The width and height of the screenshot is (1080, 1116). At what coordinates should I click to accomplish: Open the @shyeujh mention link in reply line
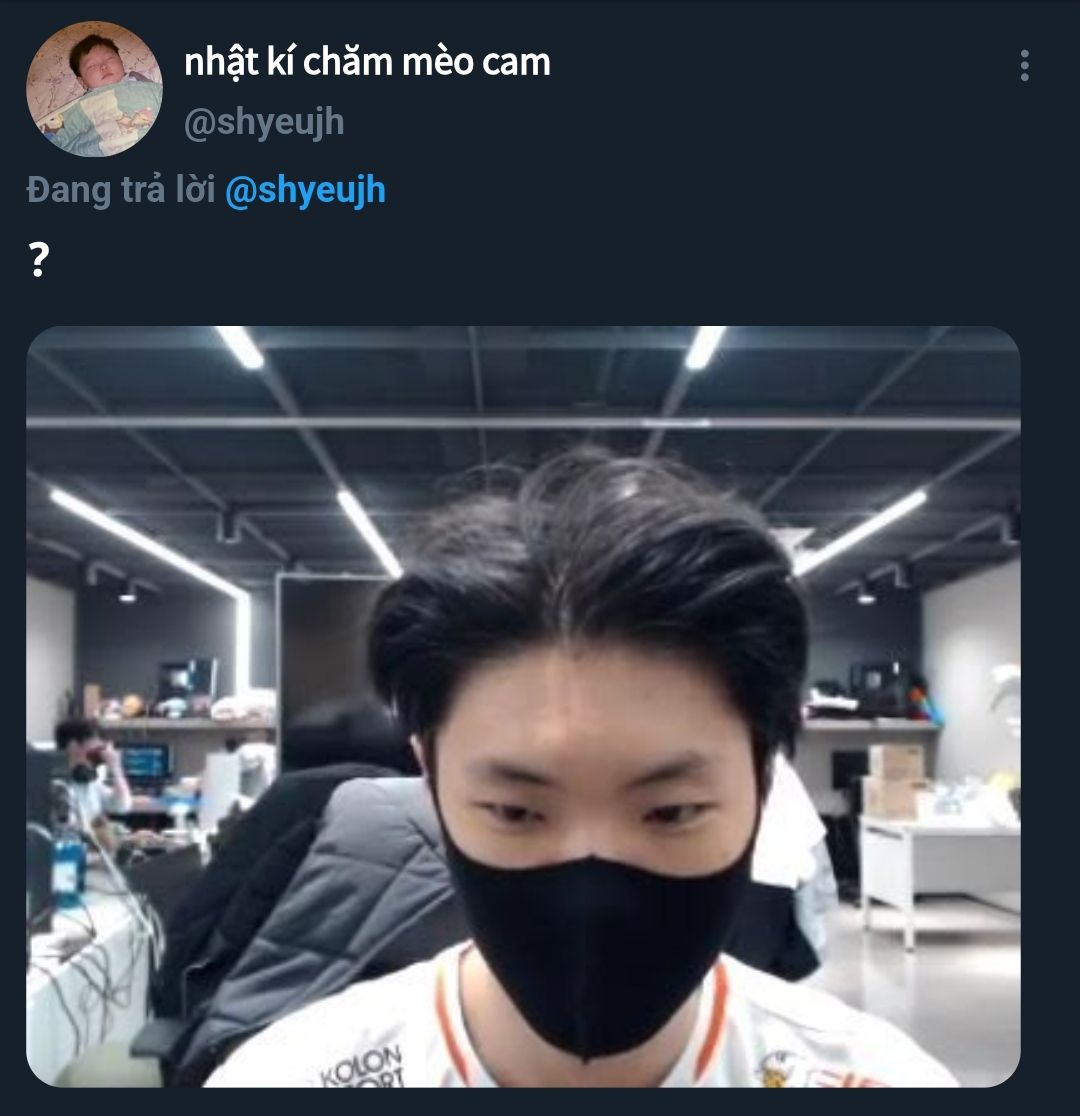click(x=305, y=190)
